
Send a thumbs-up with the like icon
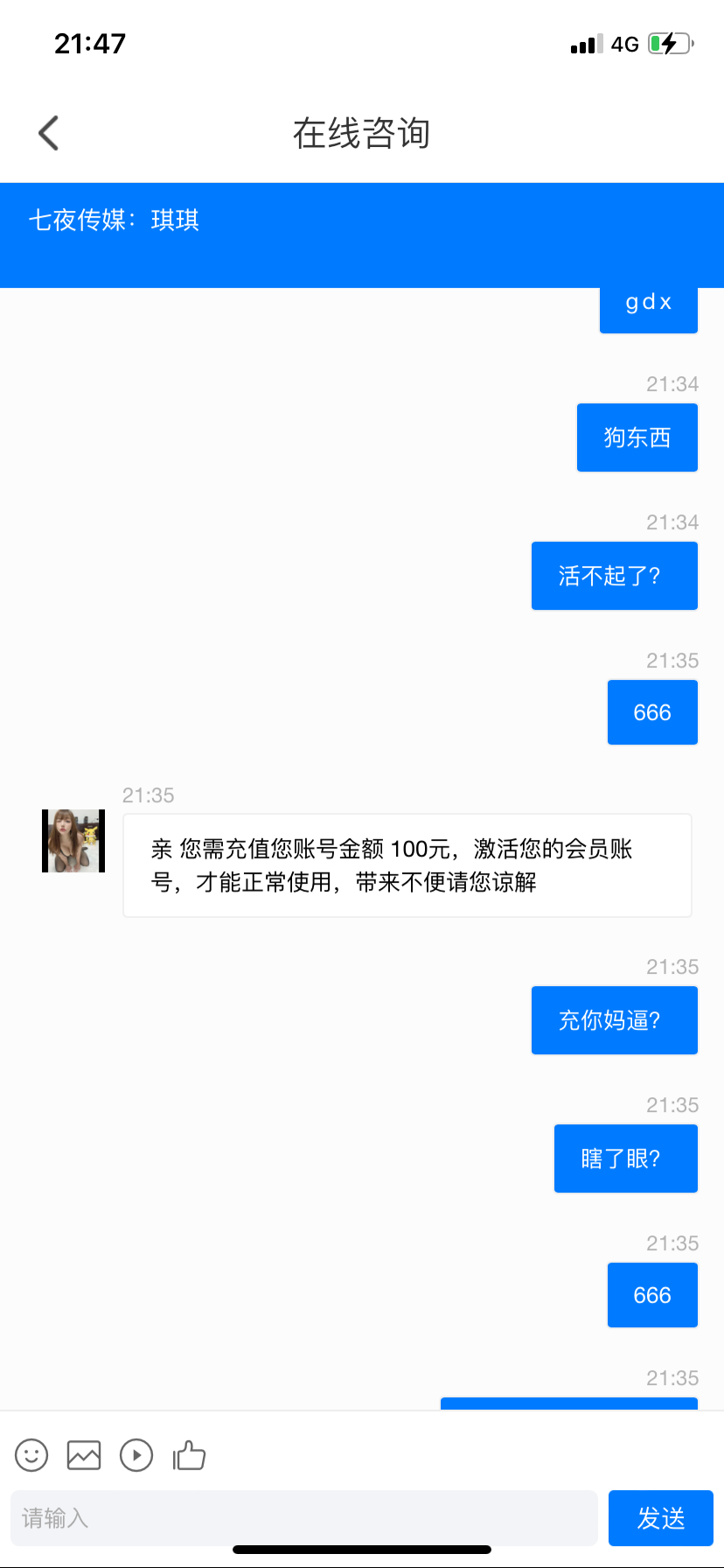tap(189, 1455)
